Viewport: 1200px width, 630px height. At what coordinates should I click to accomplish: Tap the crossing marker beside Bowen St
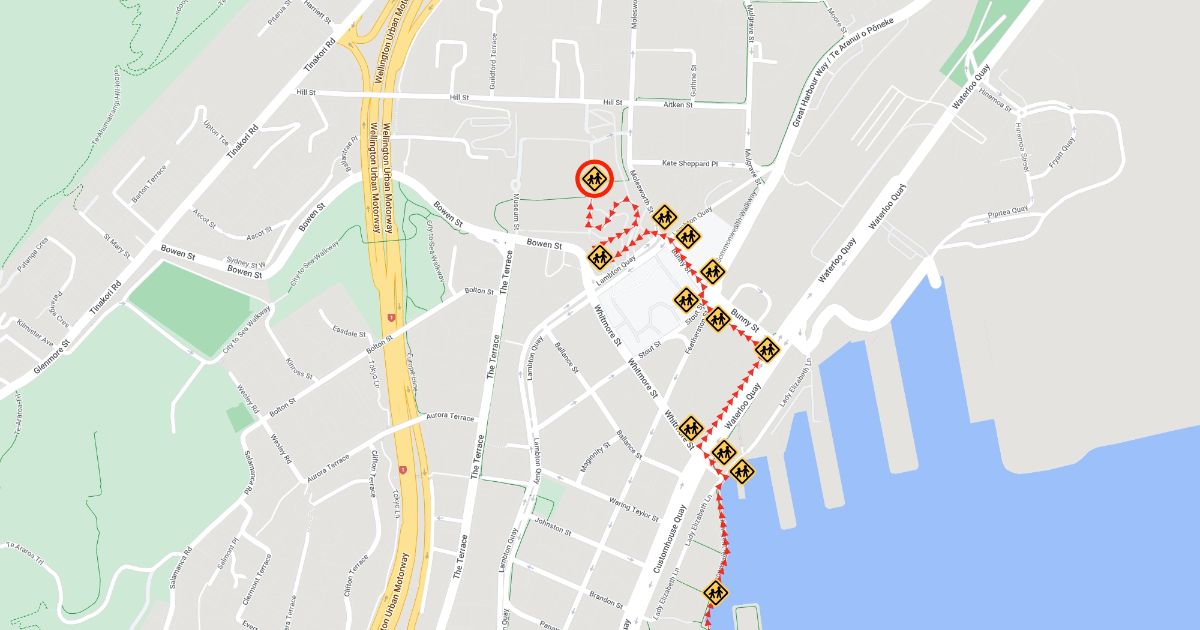[600, 257]
